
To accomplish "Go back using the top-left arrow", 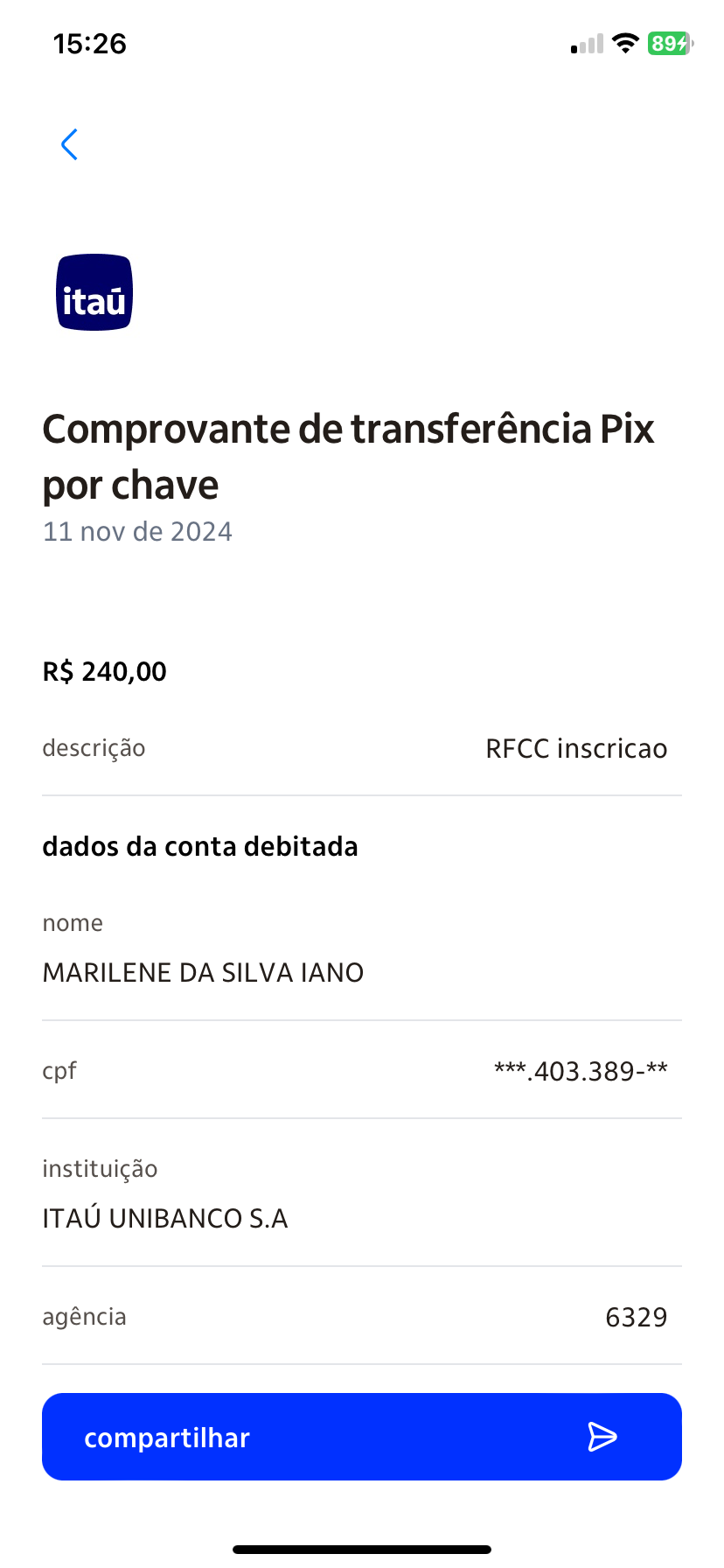I will [69, 144].
